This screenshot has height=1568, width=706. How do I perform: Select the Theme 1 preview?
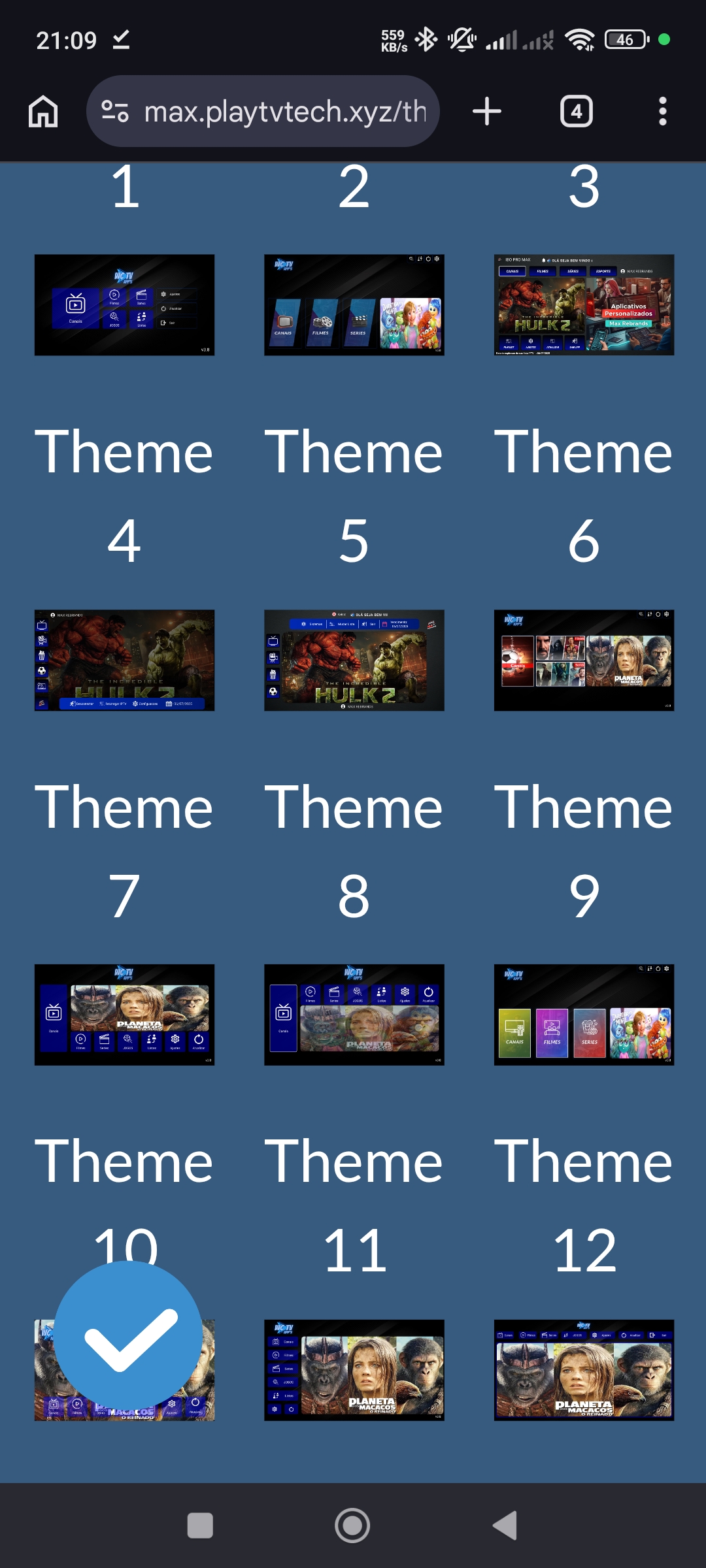tap(124, 305)
